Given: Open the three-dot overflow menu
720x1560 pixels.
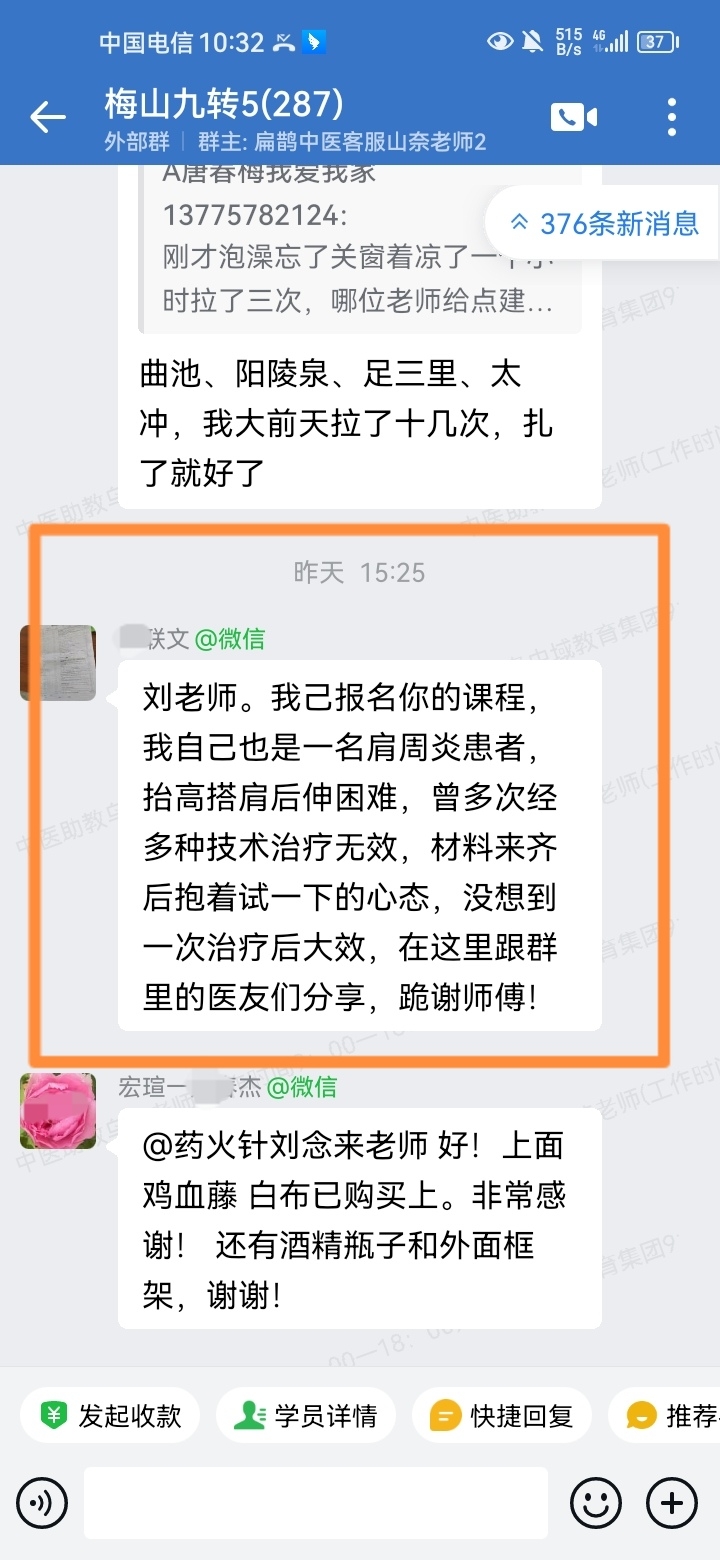Looking at the screenshot, I should coord(672,117).
